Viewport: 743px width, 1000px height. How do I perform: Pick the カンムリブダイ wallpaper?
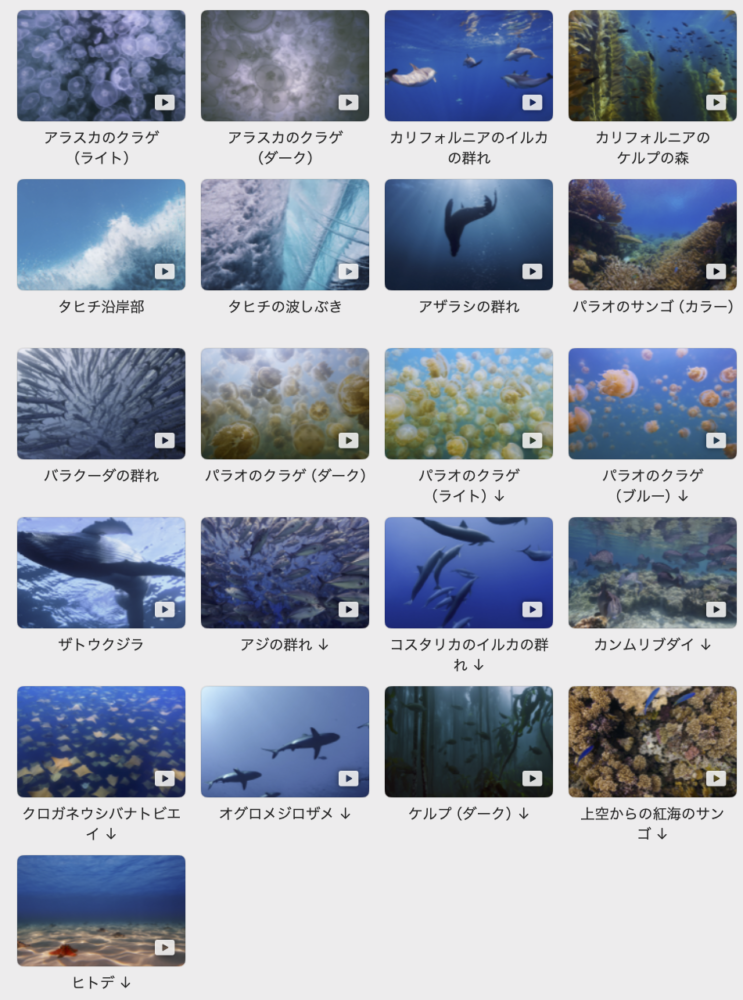(652, 572)
